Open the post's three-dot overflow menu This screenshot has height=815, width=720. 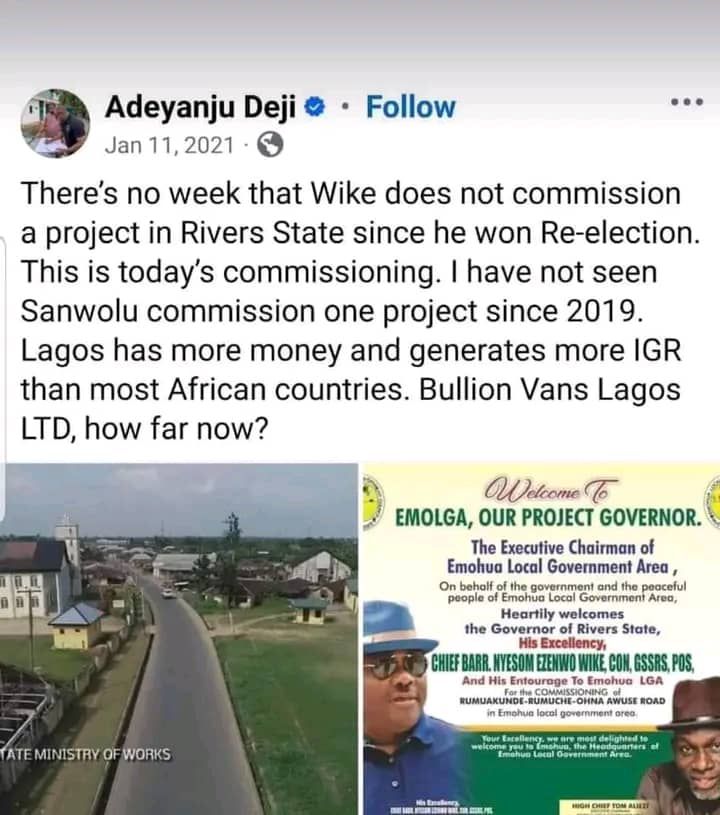[x=687, y=103]
